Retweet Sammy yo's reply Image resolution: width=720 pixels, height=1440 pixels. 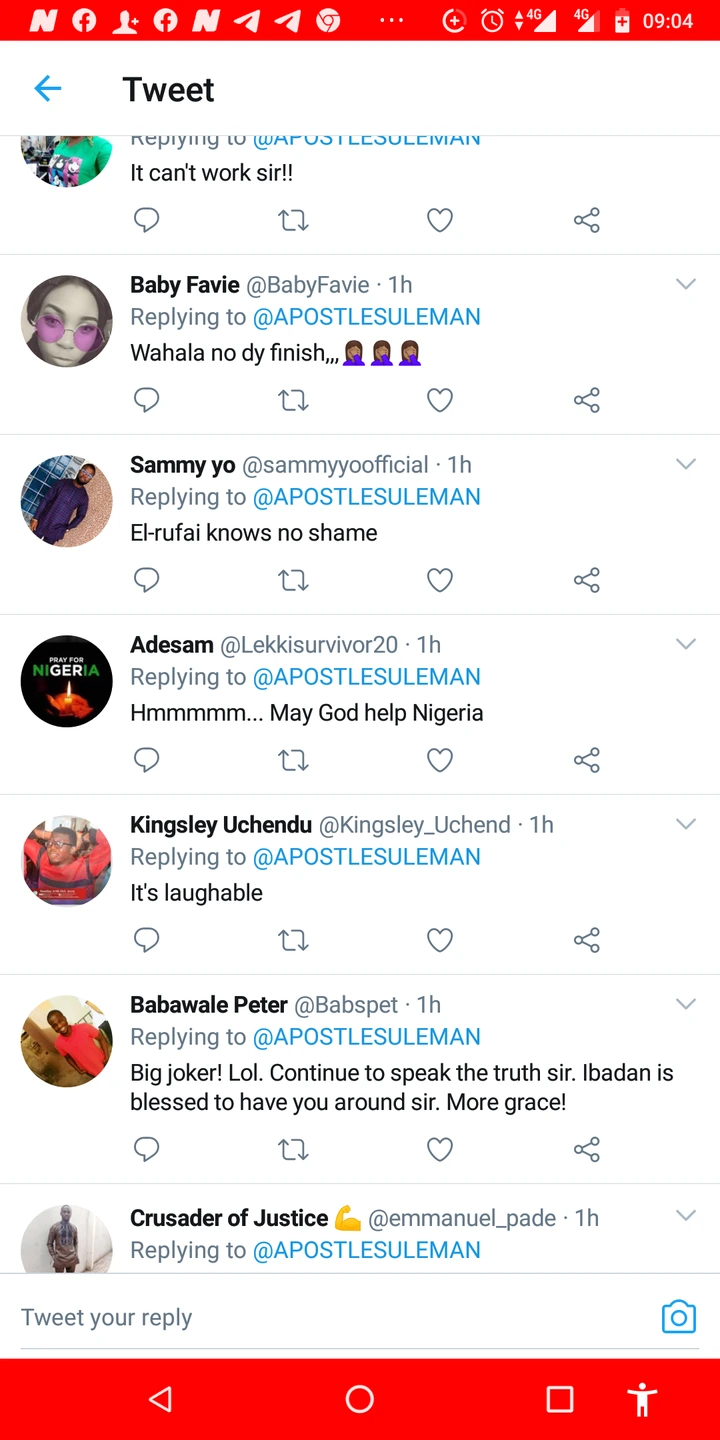(x=293, y=580)
